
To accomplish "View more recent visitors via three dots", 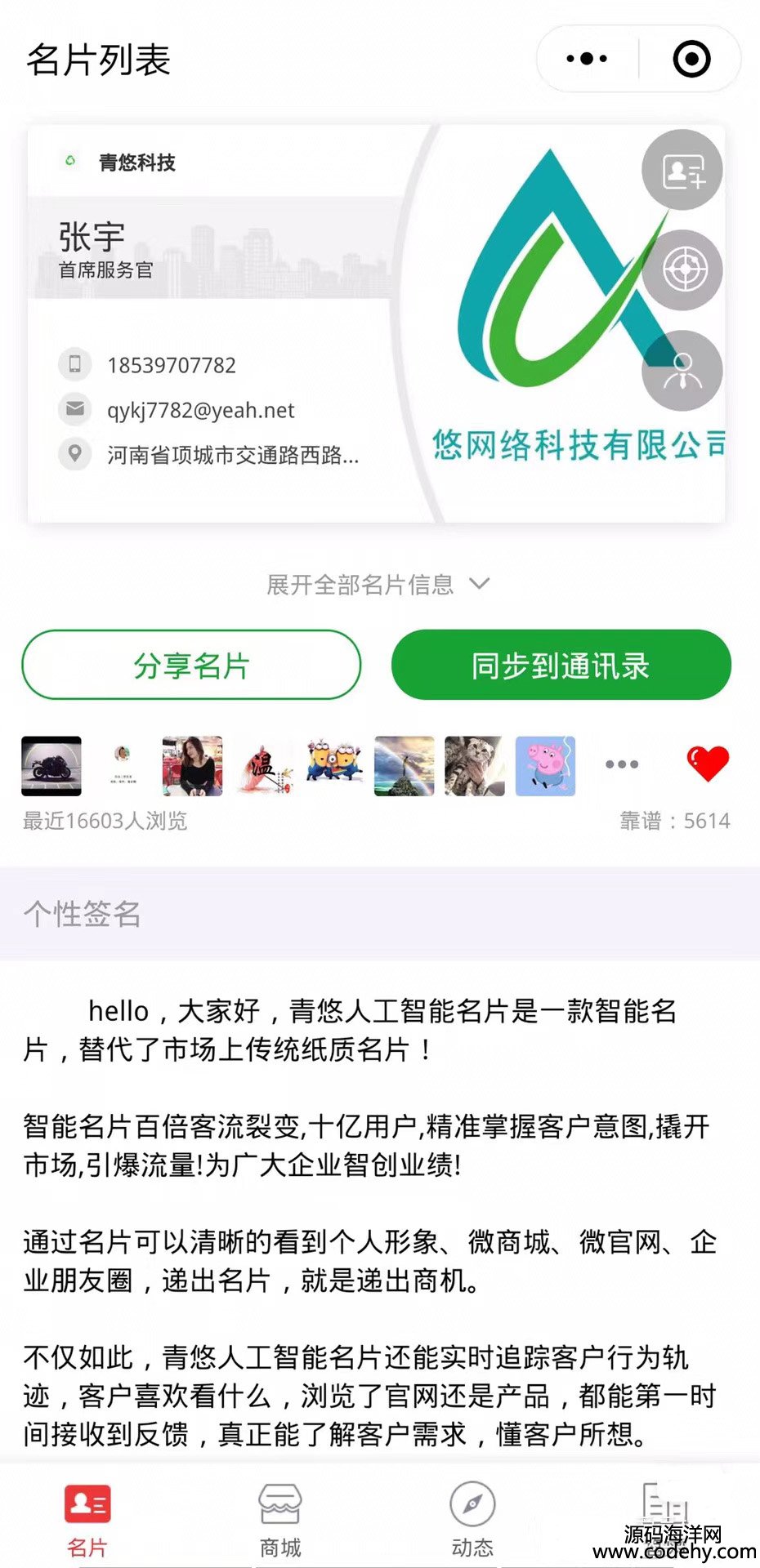I will (x=622, y=764).
